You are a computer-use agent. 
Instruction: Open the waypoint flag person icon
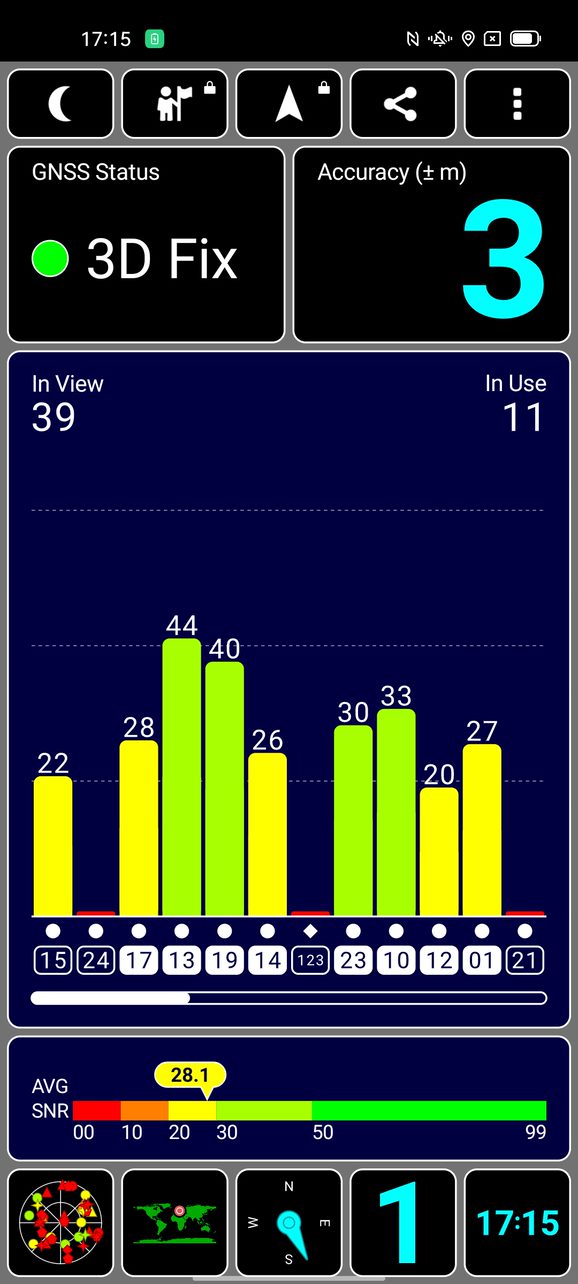[175, 104]
